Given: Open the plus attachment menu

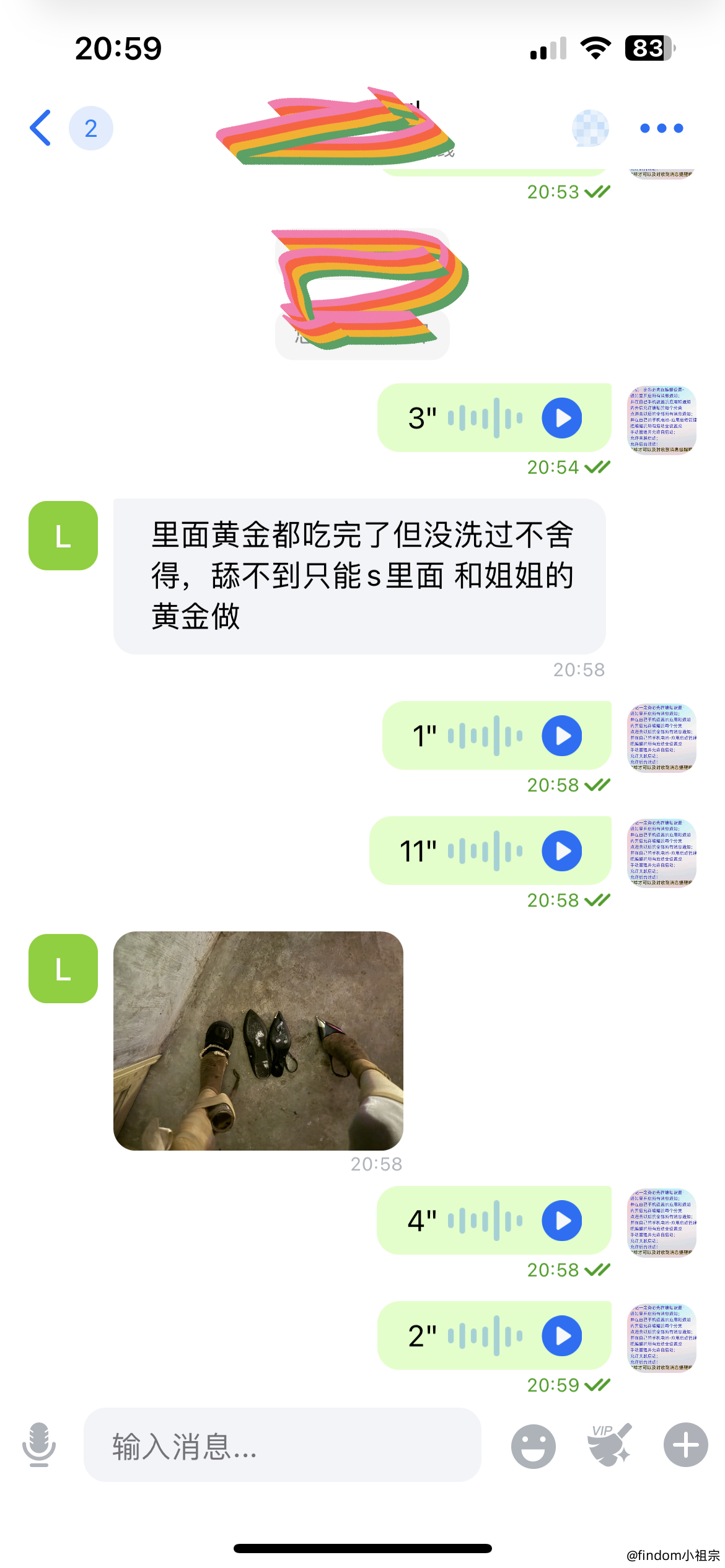Looking at the screenshot, I should pyautogui.click(x=685, y=1445).
